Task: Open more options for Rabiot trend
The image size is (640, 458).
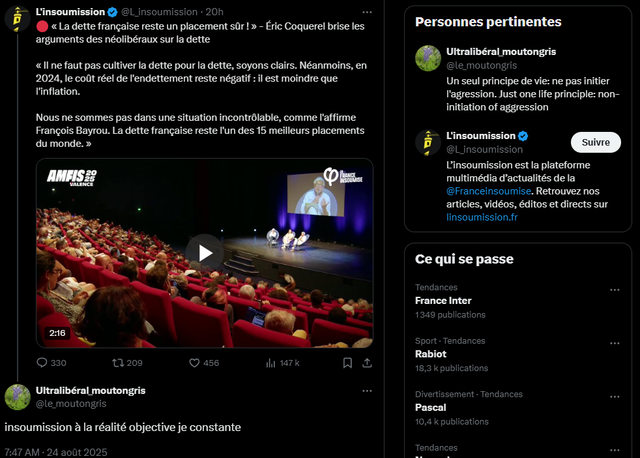Action: pos(614,343)
